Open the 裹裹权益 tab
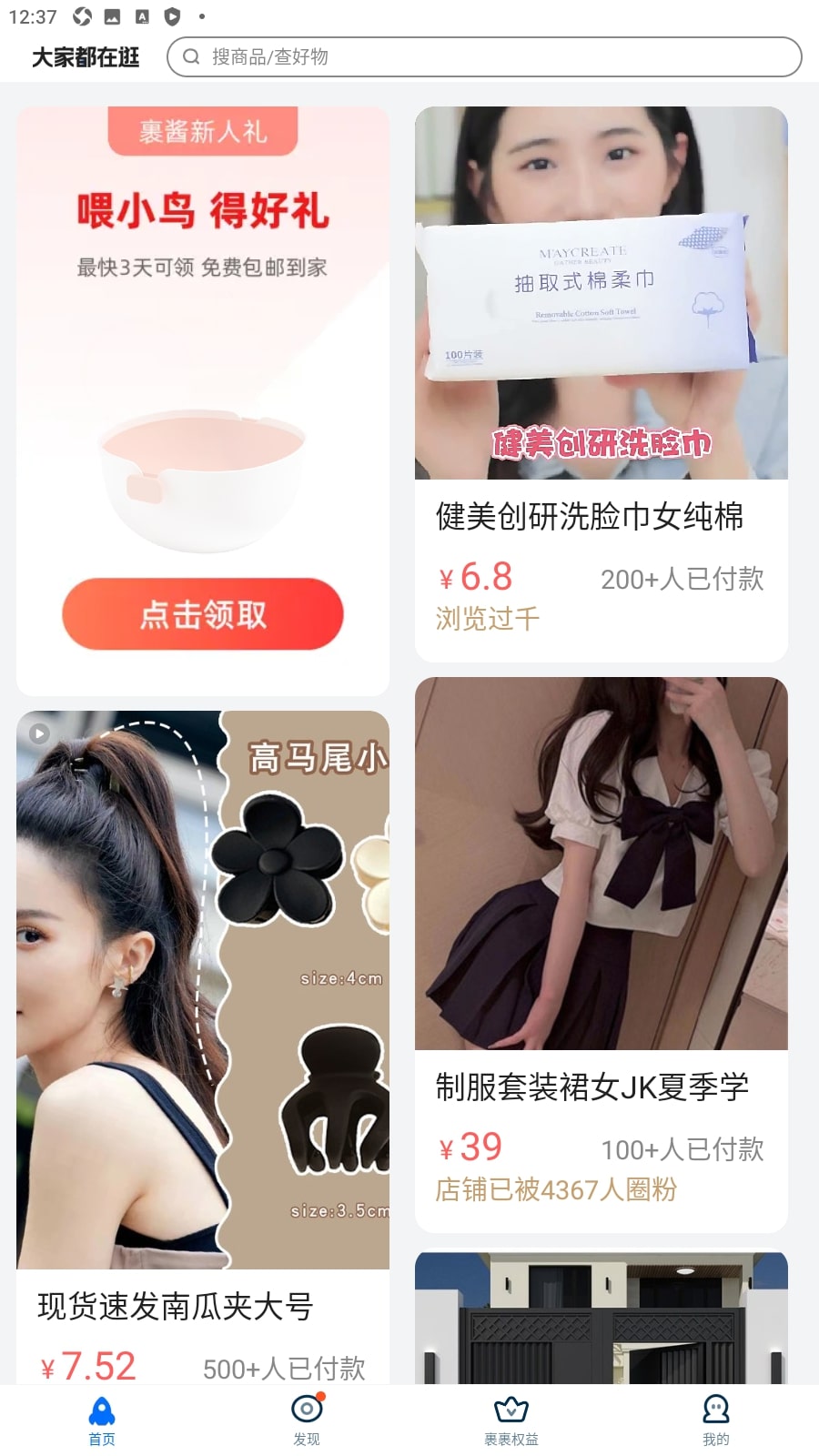Image resolution: width=819 pixels, height=1456 pixels. coord(511,1420)
